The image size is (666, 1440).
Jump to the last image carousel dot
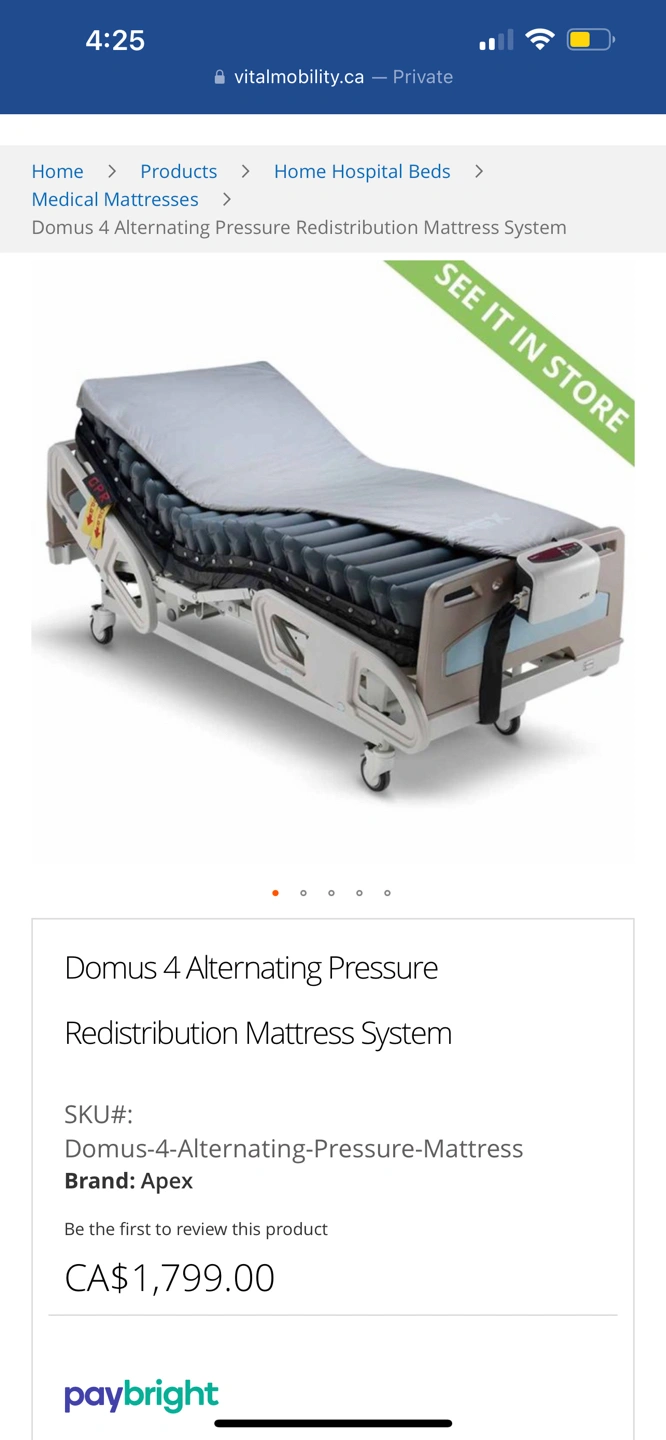click(387, 893)
